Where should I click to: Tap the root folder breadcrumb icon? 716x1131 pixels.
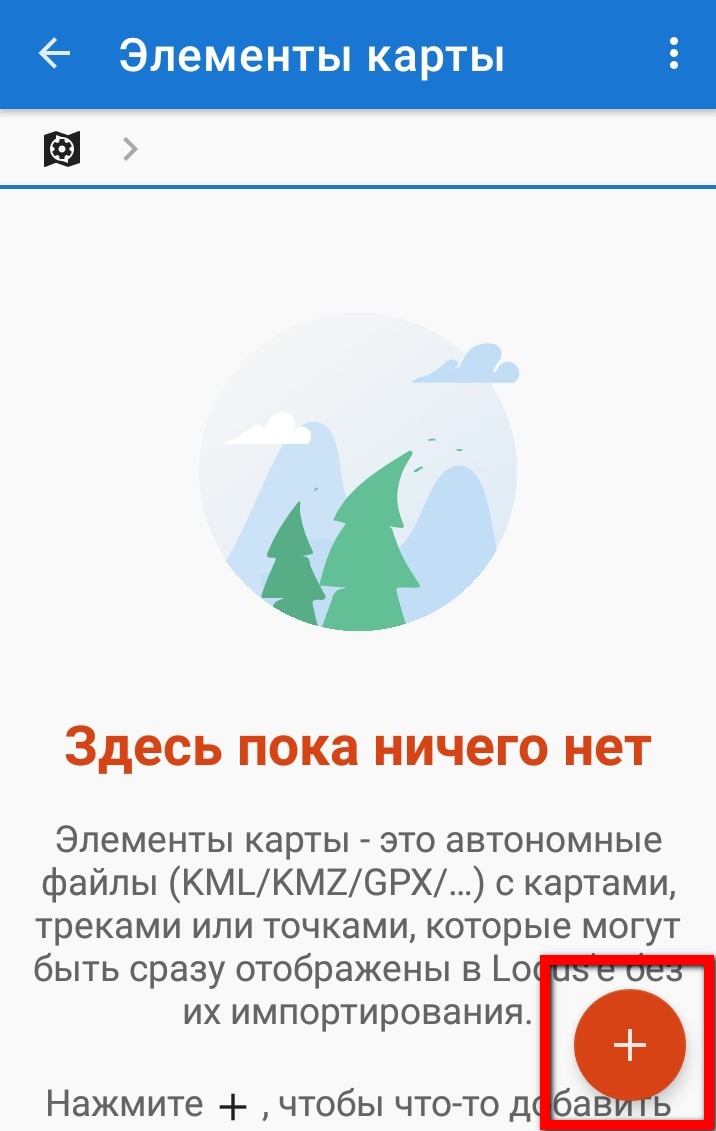(62, 149)
